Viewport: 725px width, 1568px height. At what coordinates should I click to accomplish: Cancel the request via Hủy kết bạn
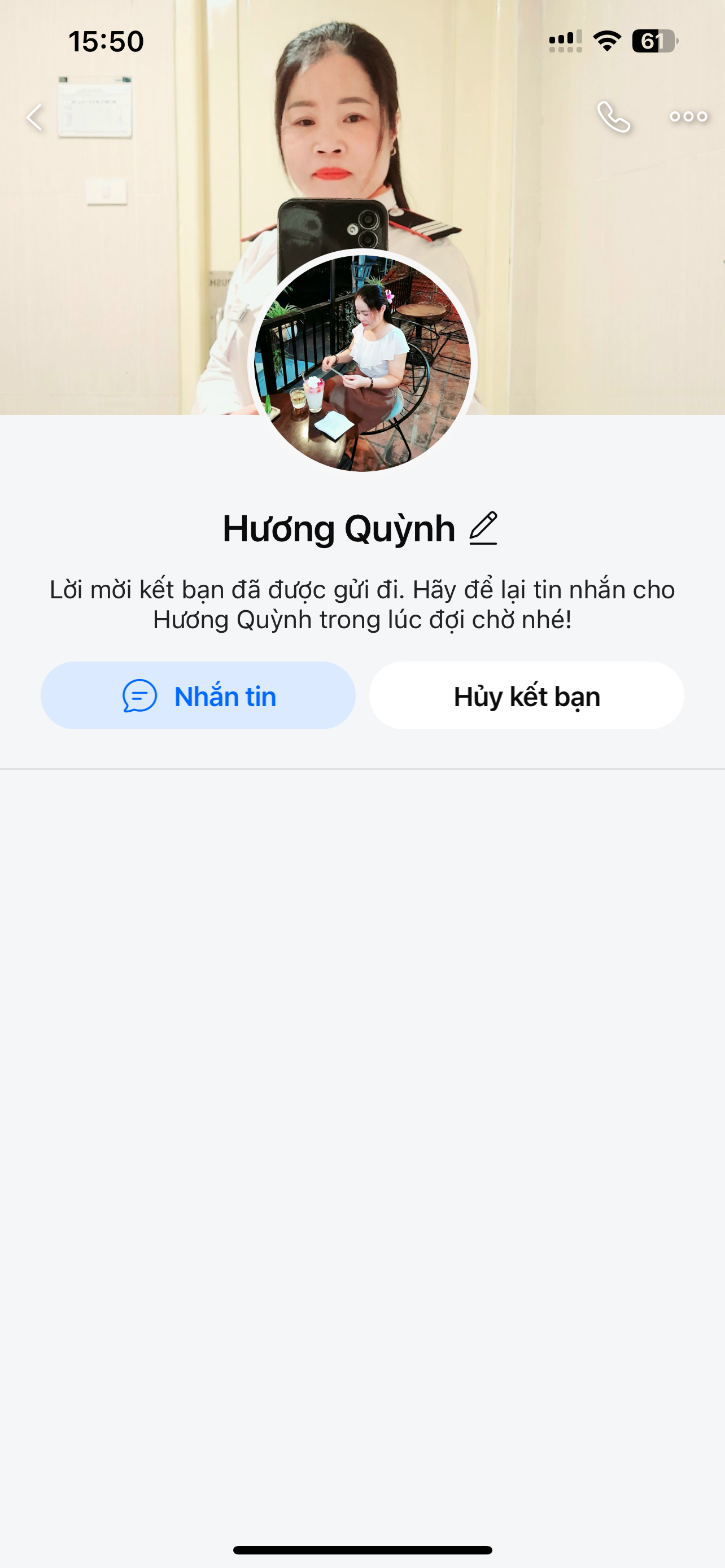pos(527,696)
